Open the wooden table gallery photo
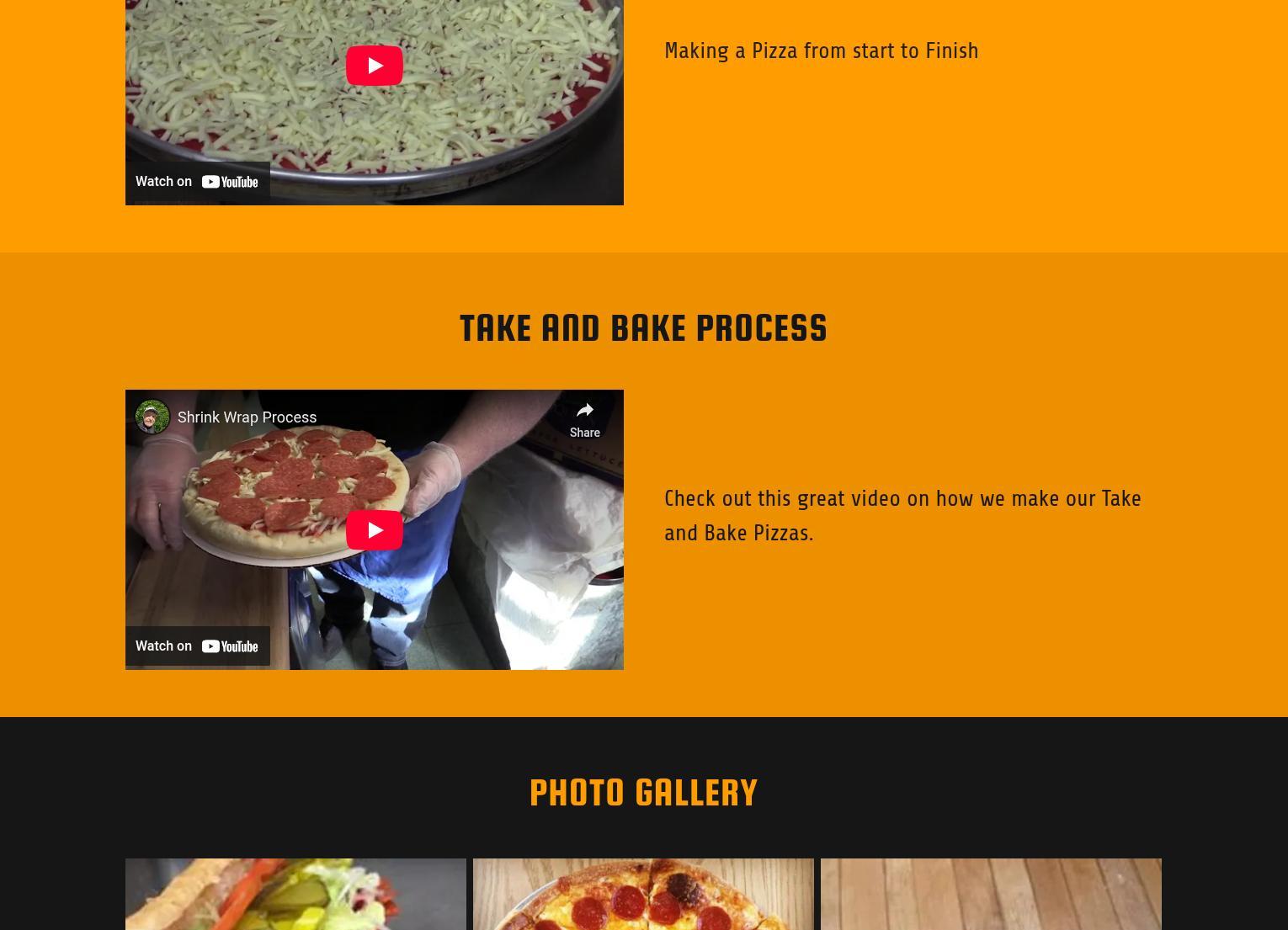This screenshot has height=930, width=1288. click(991, 894)
